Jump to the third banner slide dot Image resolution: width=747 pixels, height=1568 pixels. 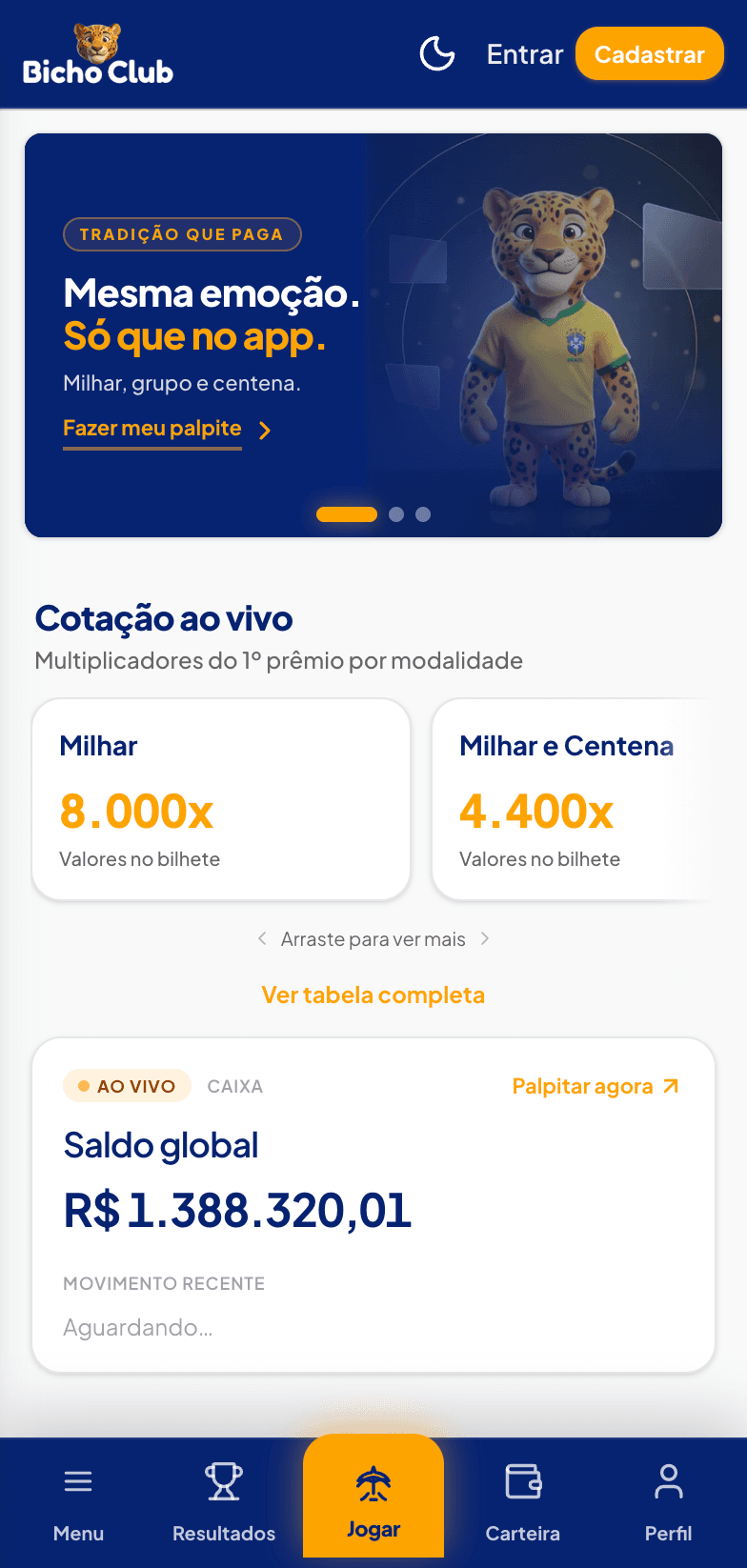coord(423,514)
